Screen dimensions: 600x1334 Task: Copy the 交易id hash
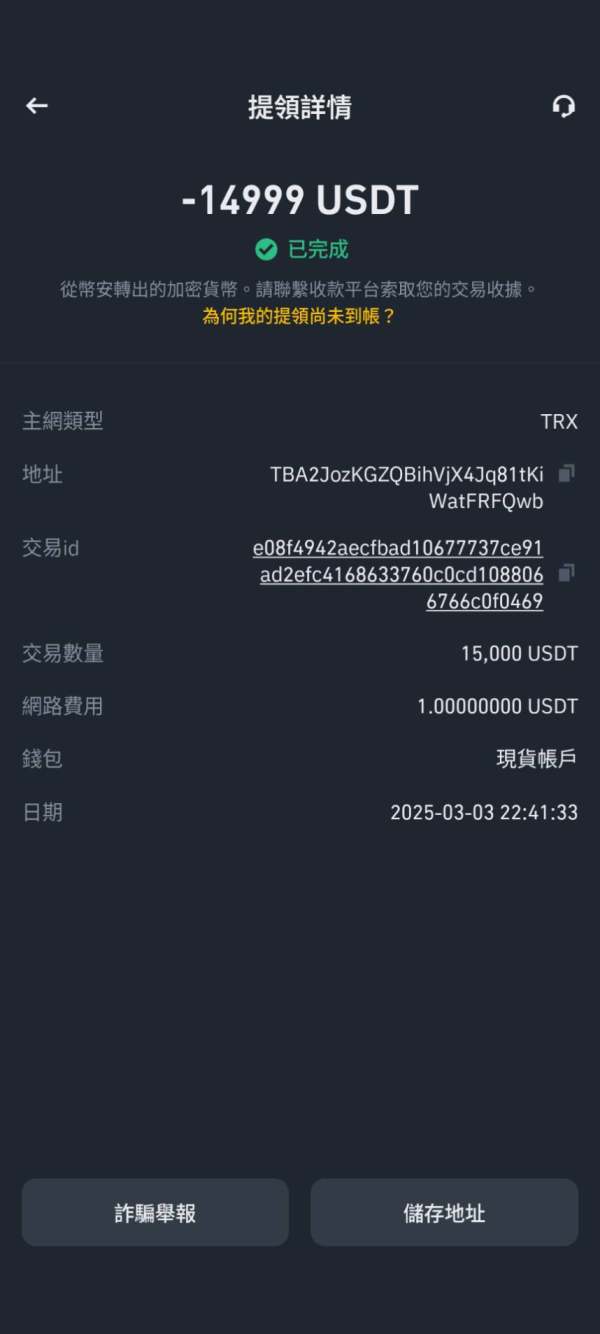(x=566, y=573)
